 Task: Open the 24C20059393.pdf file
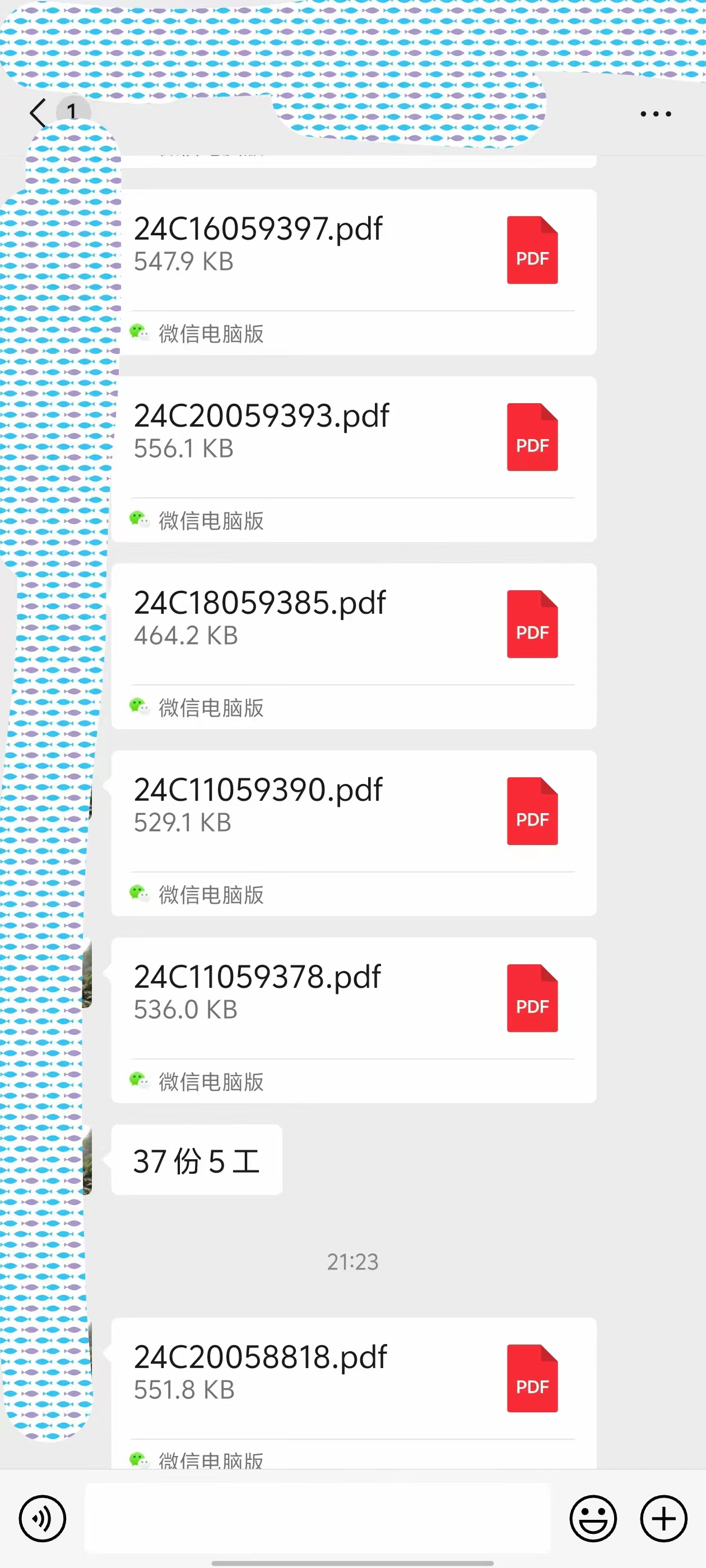(354, 459)
